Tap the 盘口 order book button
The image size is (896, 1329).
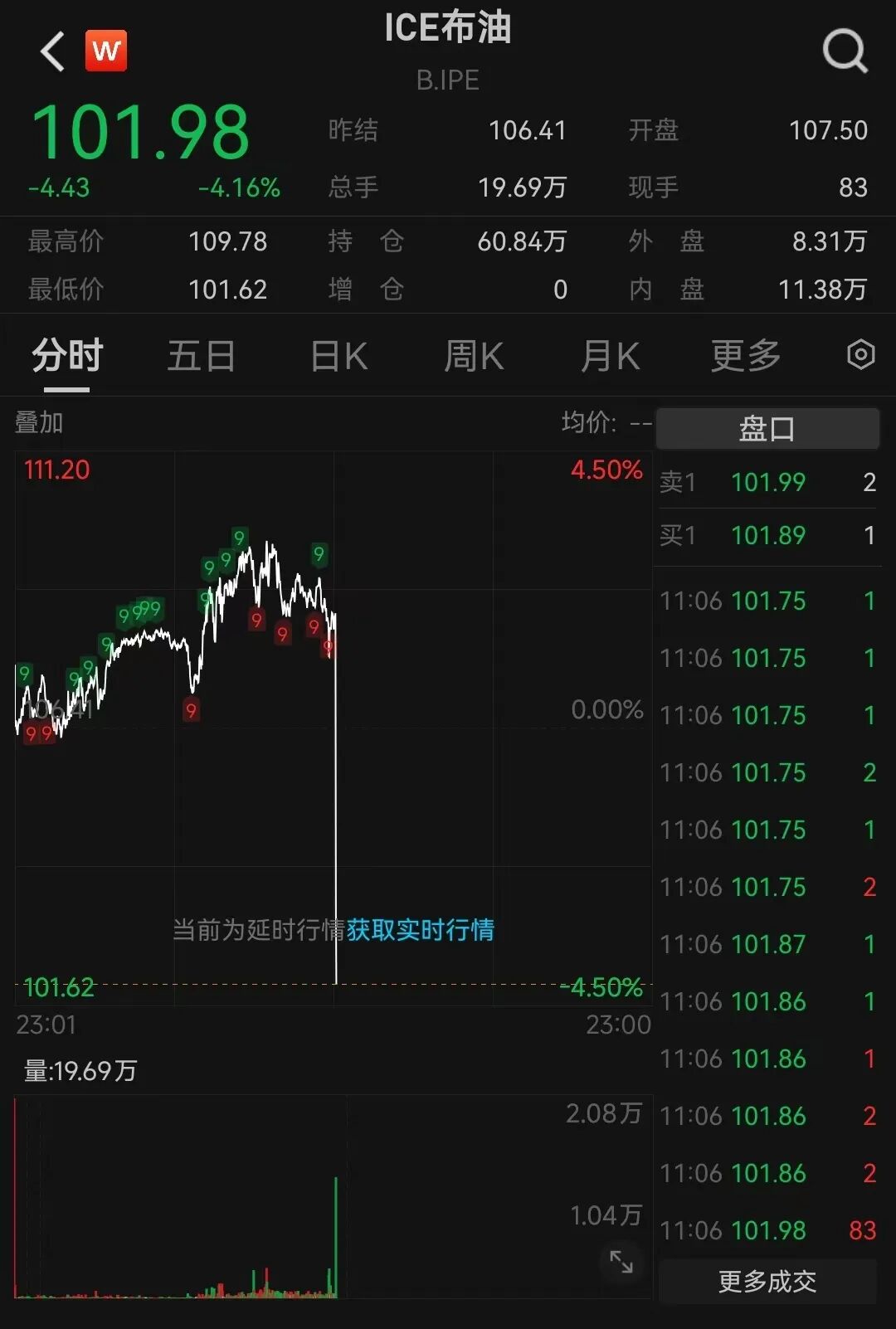[767, 429]
